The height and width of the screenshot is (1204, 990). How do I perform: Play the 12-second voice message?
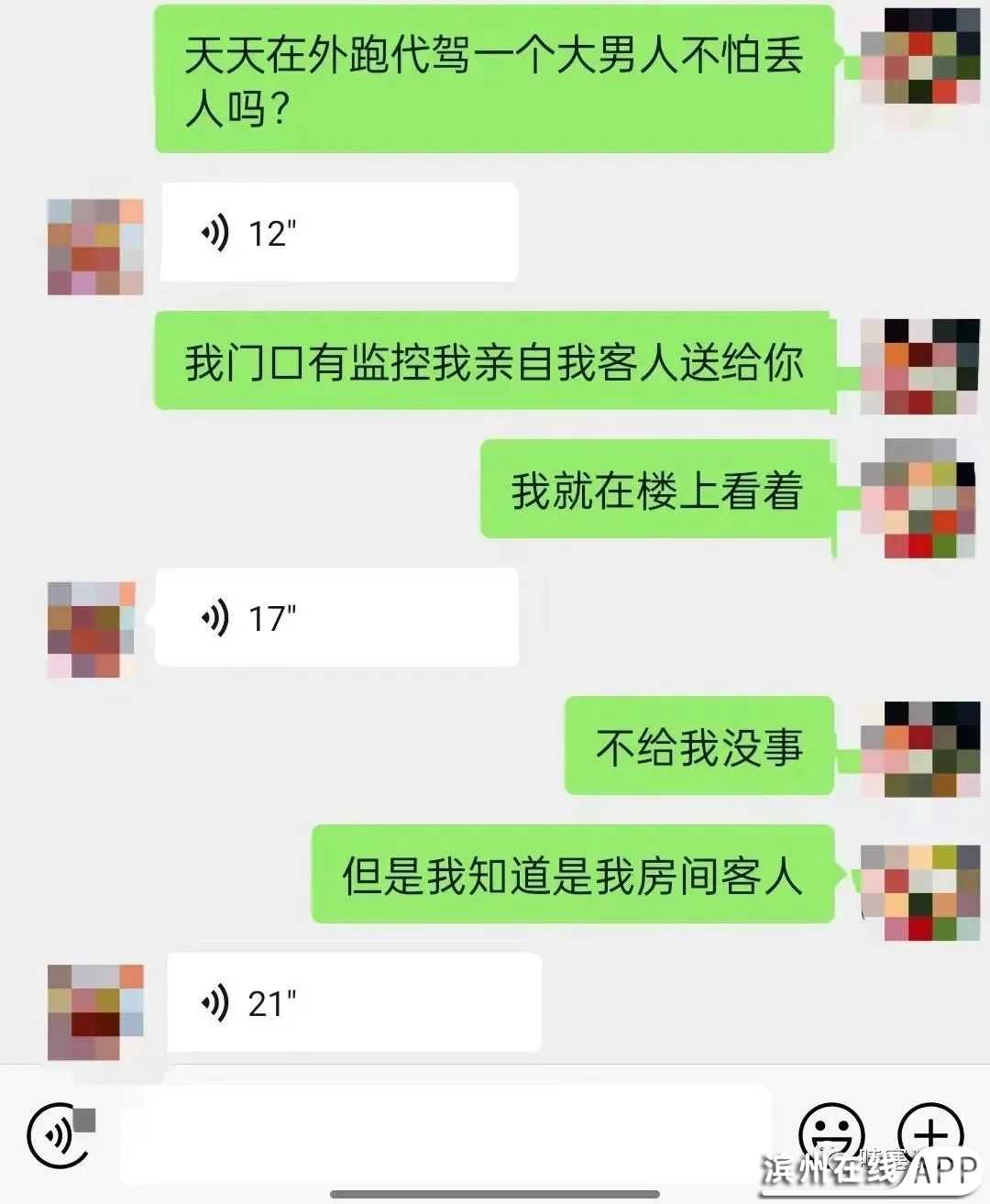(x=339, y=233)
